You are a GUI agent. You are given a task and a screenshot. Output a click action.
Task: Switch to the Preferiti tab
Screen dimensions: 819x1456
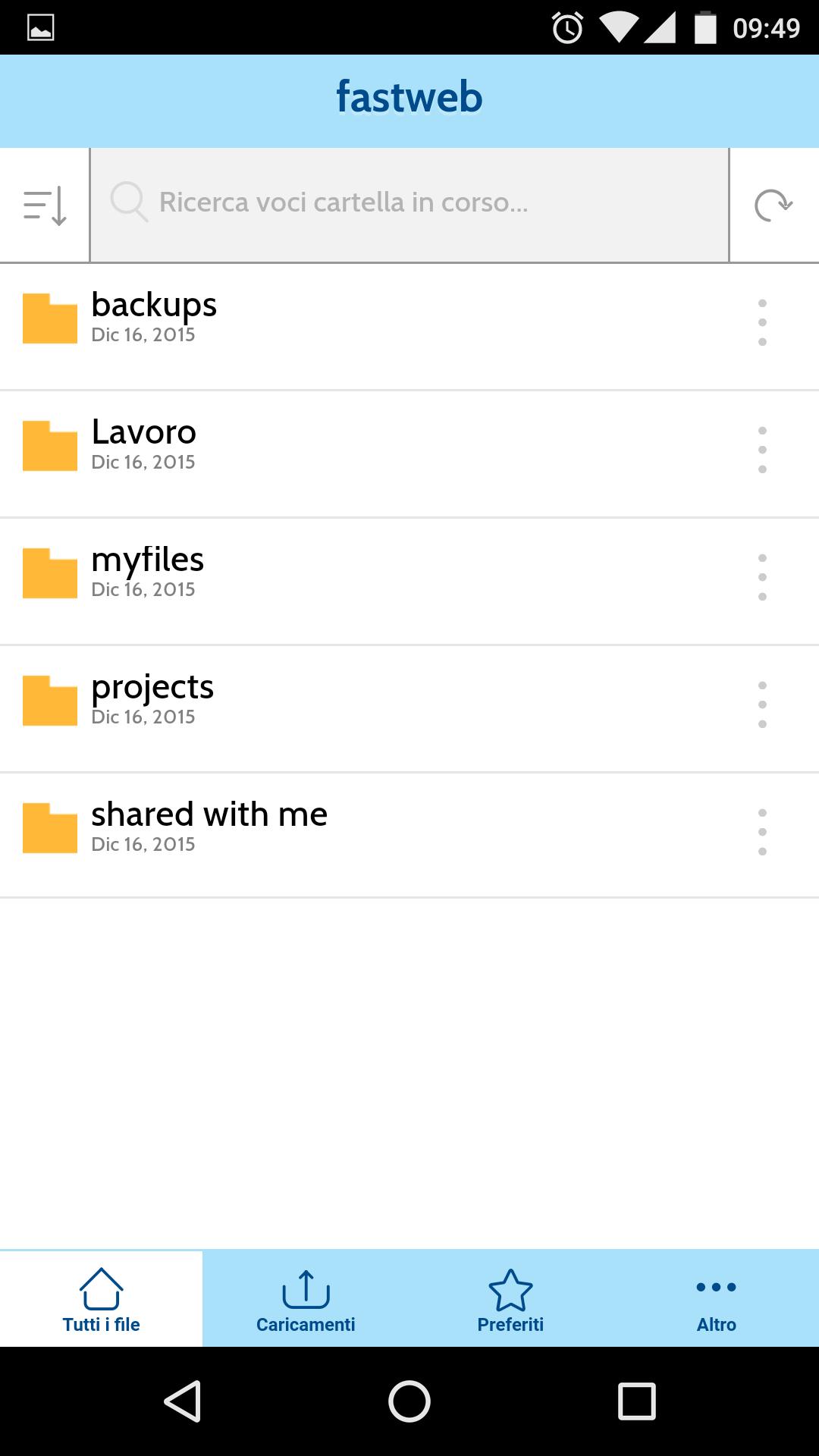[510, 1300]
